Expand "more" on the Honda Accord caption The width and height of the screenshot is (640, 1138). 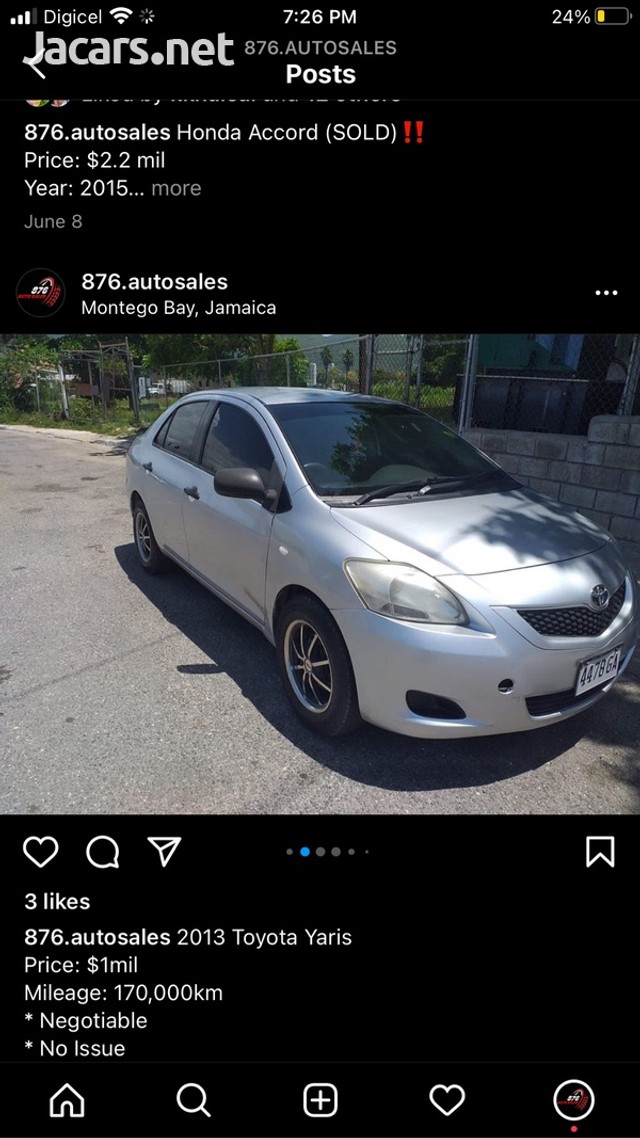[x=176, y=188]
